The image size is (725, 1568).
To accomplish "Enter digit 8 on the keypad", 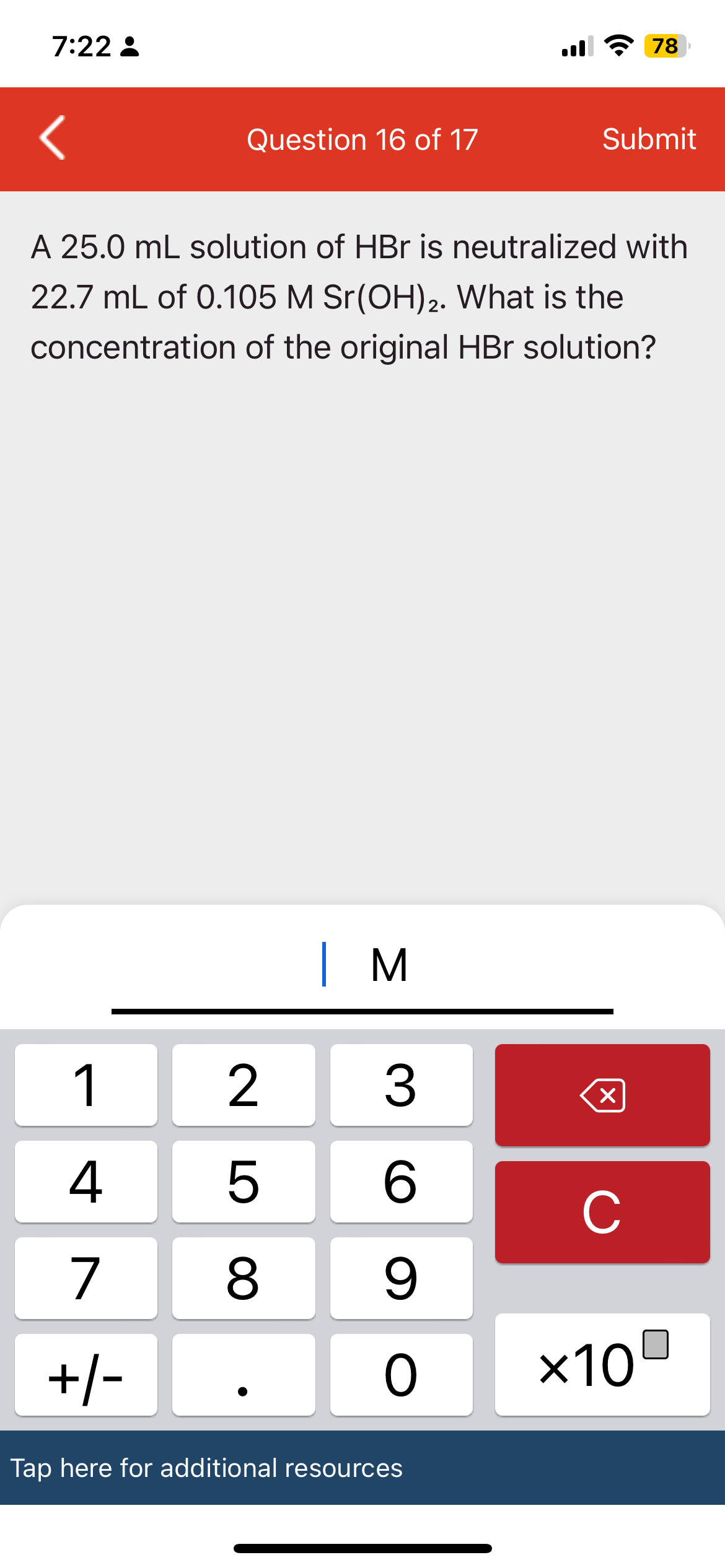I will click(244, 1278).
